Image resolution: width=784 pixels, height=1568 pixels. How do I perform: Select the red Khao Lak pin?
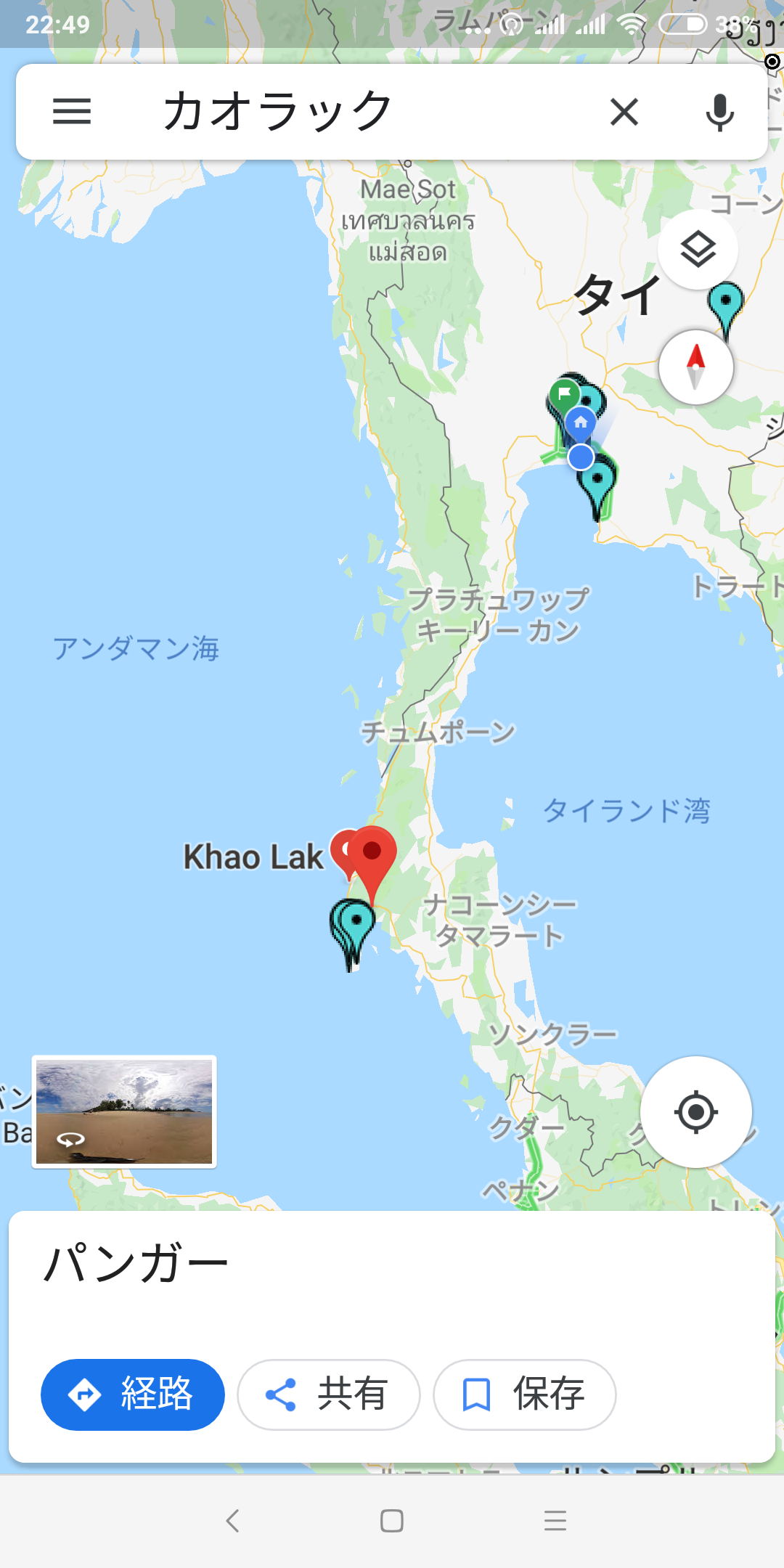(372, 854)
